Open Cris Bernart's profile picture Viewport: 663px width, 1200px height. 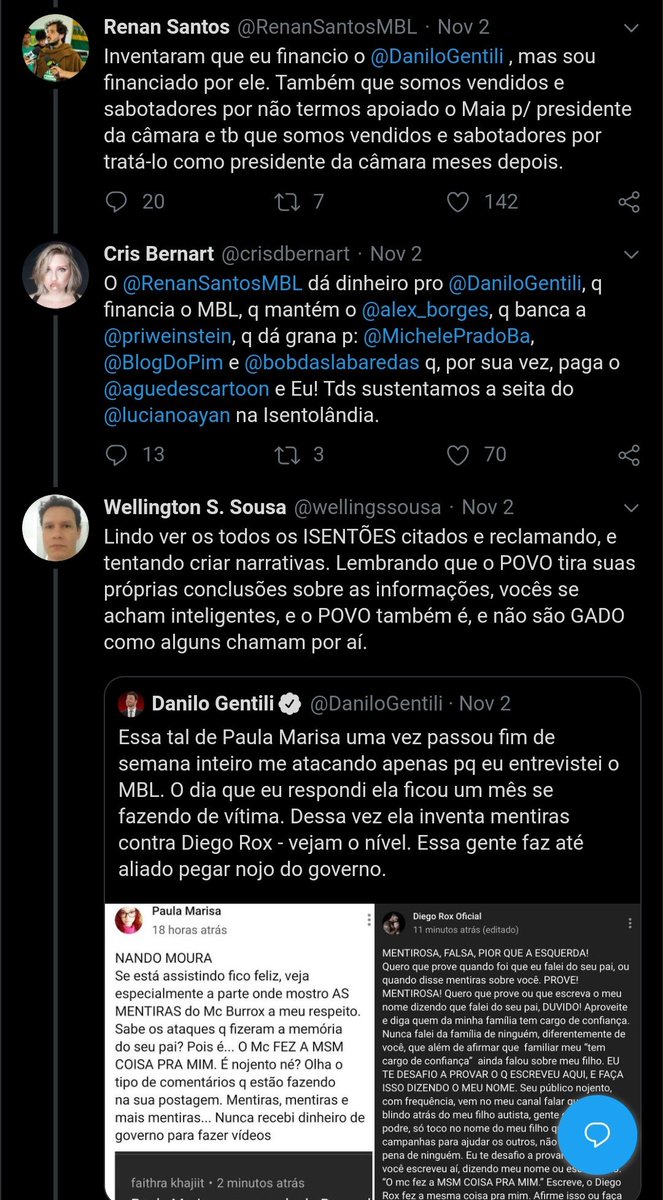pos(56,275)
